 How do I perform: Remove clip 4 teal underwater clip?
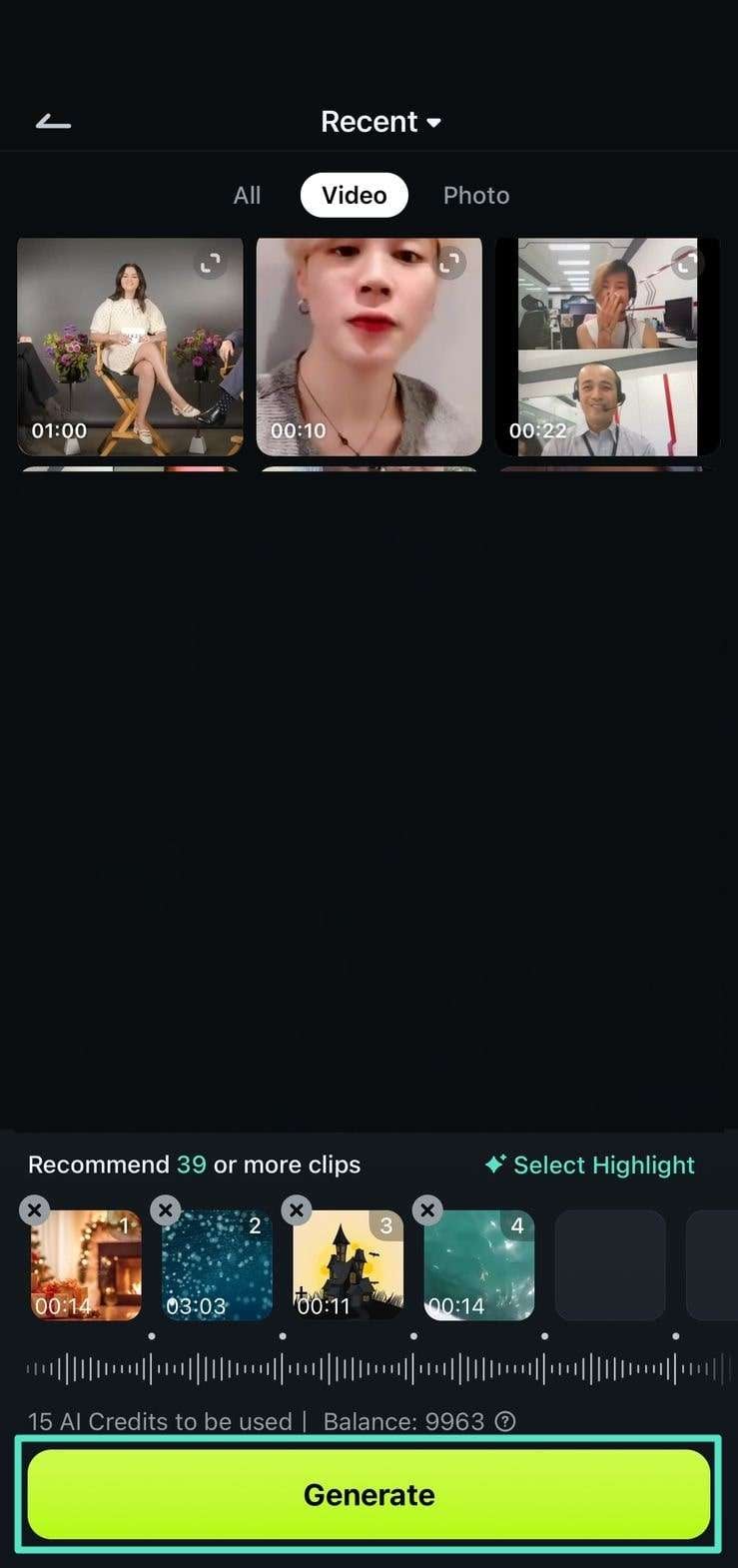pyautogui.click(x=427, y=1210)
